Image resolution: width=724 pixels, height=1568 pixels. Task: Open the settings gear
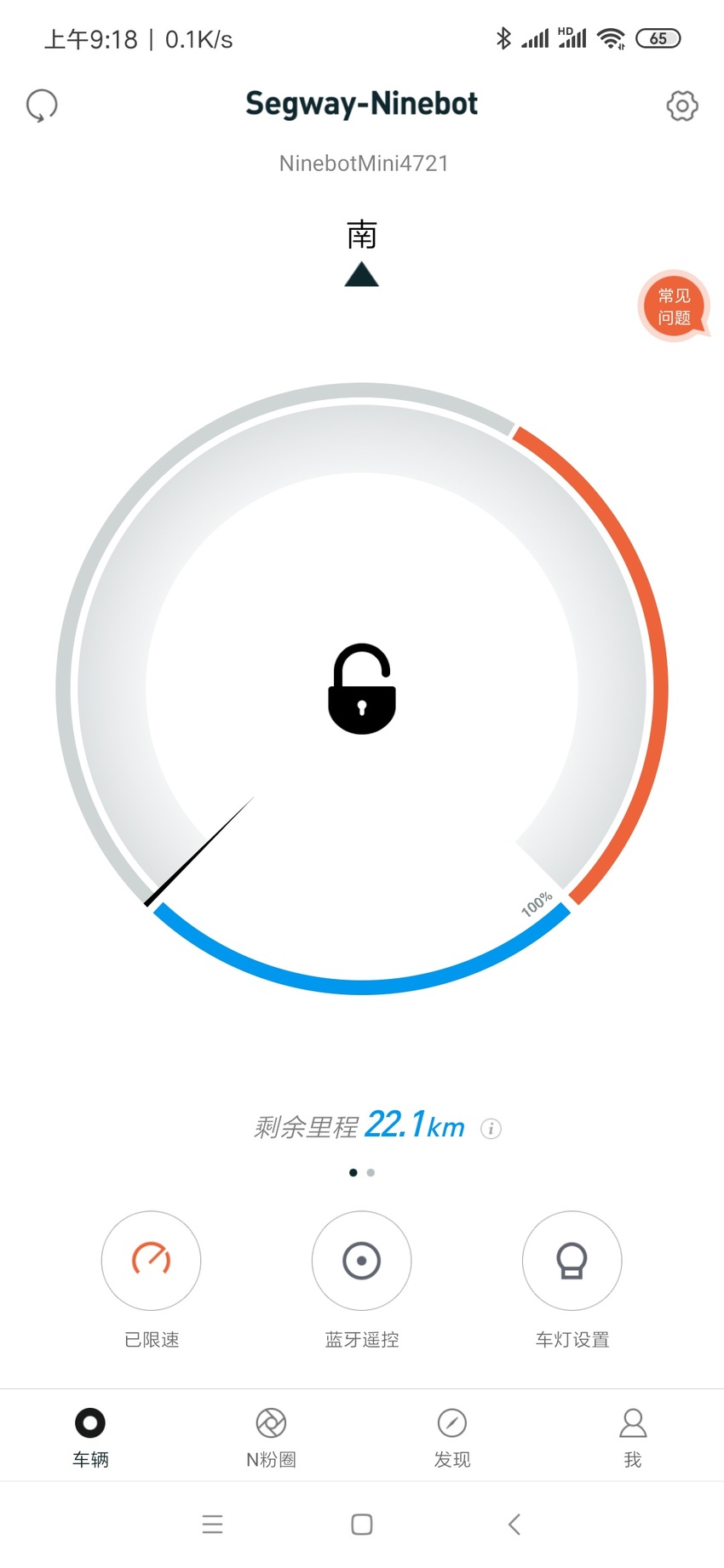[x=682, y=106]
